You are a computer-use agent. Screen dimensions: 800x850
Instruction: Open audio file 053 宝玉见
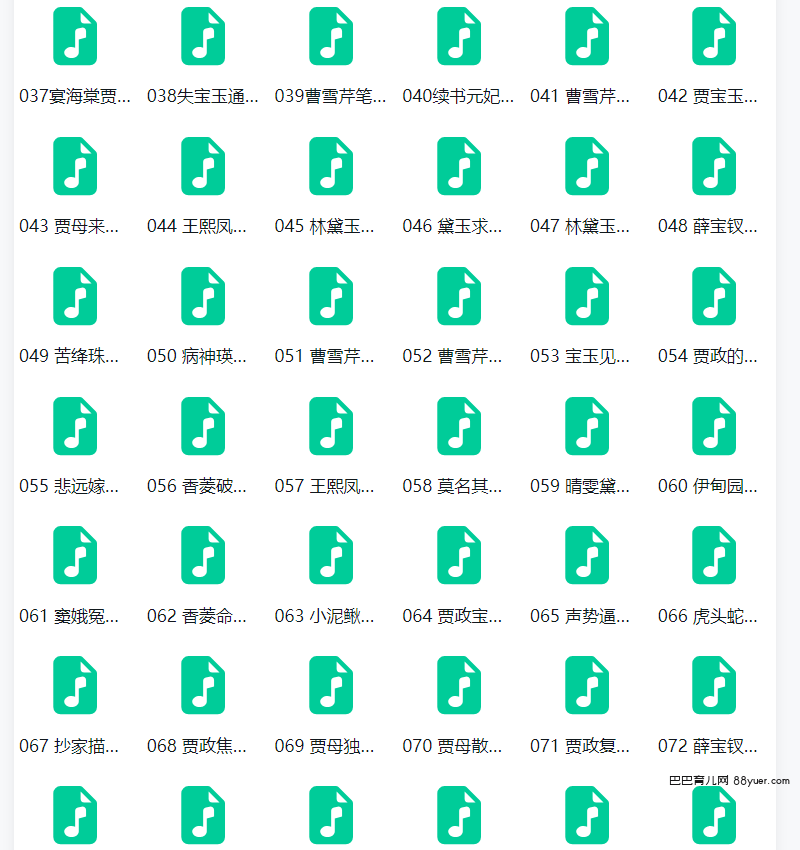[587, 296]
